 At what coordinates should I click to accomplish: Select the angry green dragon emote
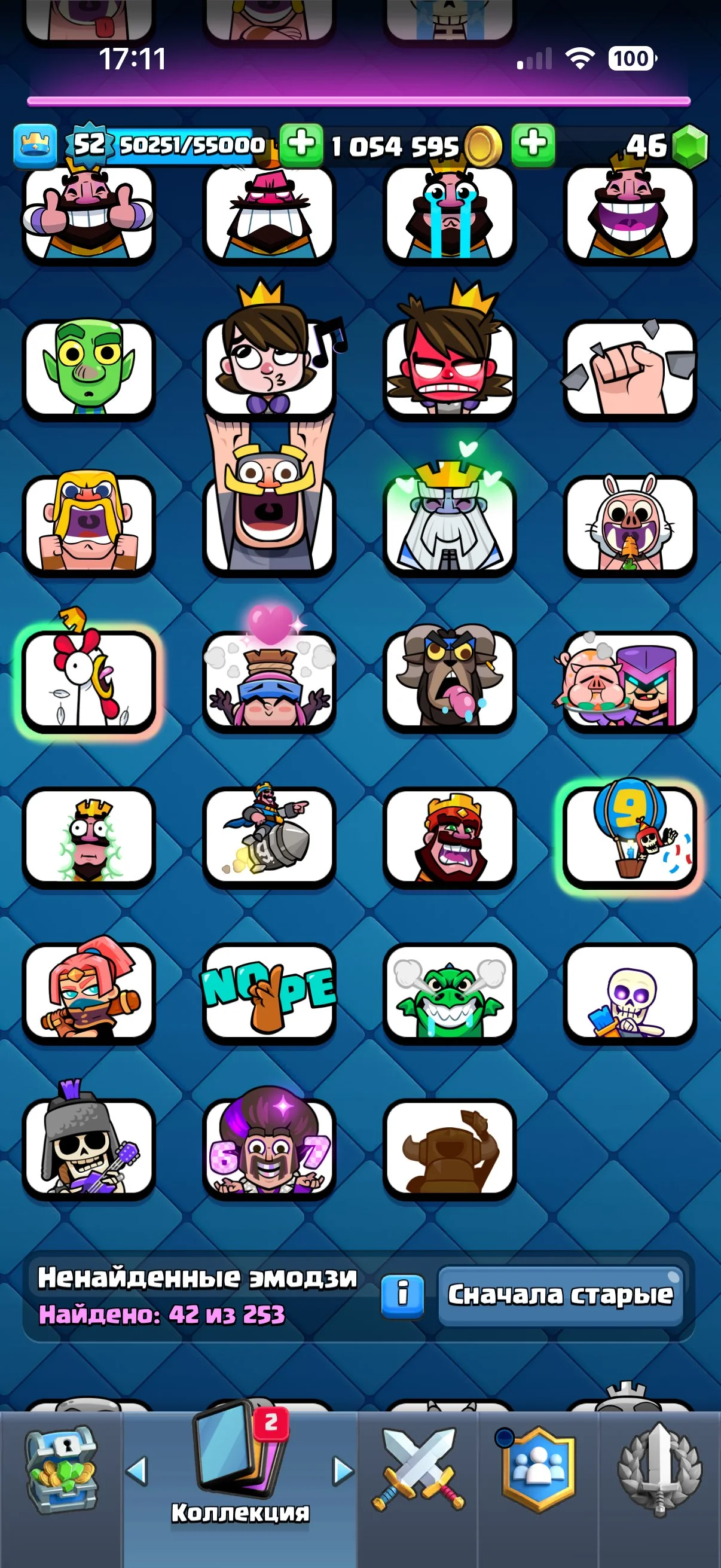pos(450,992)
